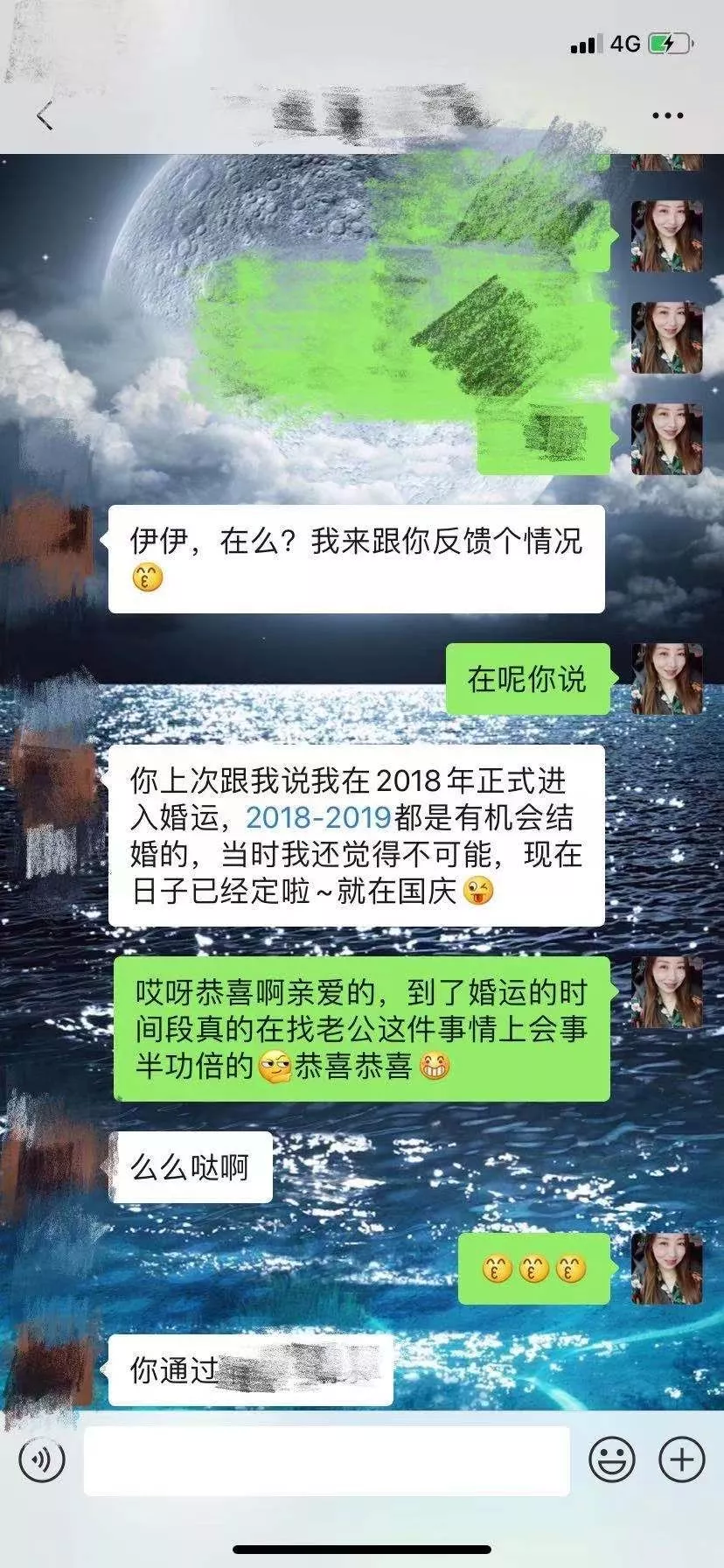Open the plus attachments menu
Screen dimensions: 724x1568
click(681, 1459)
